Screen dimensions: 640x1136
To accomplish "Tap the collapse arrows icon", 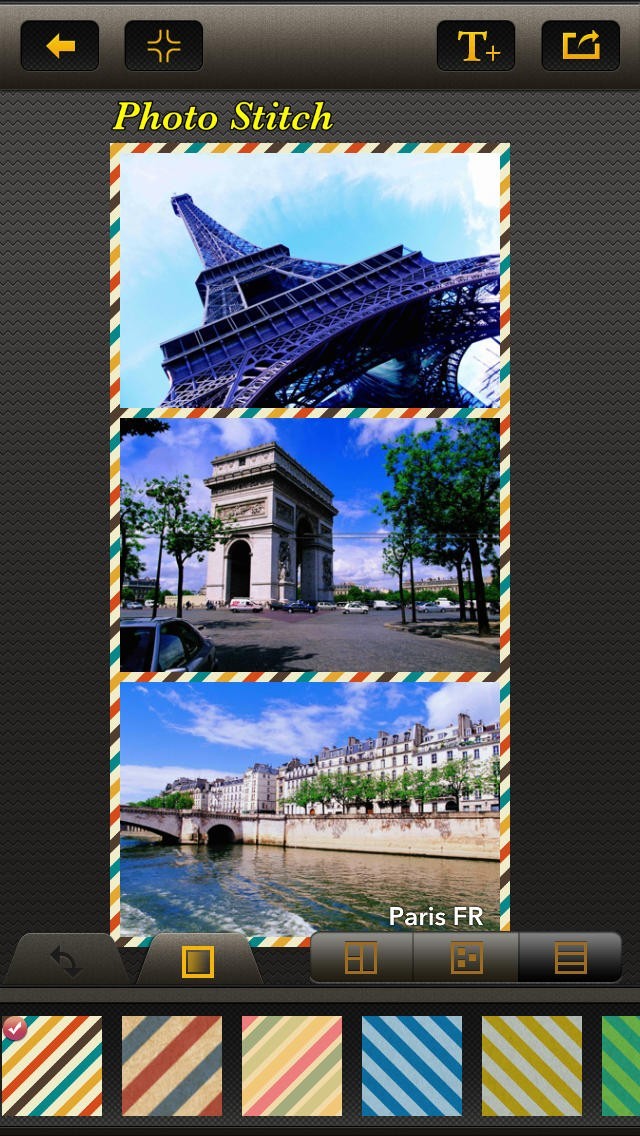I will pos(164,46).
